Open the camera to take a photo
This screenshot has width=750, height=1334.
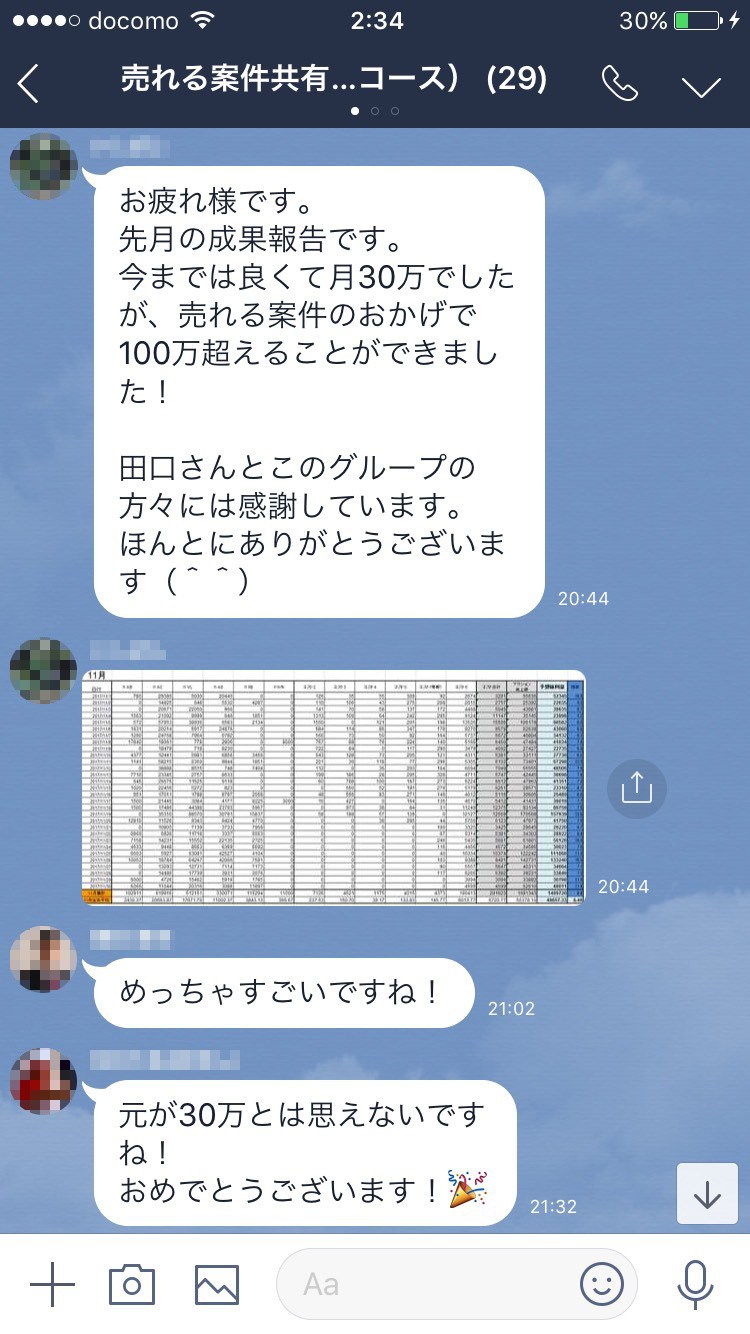pyautogui.click(x=132, y=1284)
